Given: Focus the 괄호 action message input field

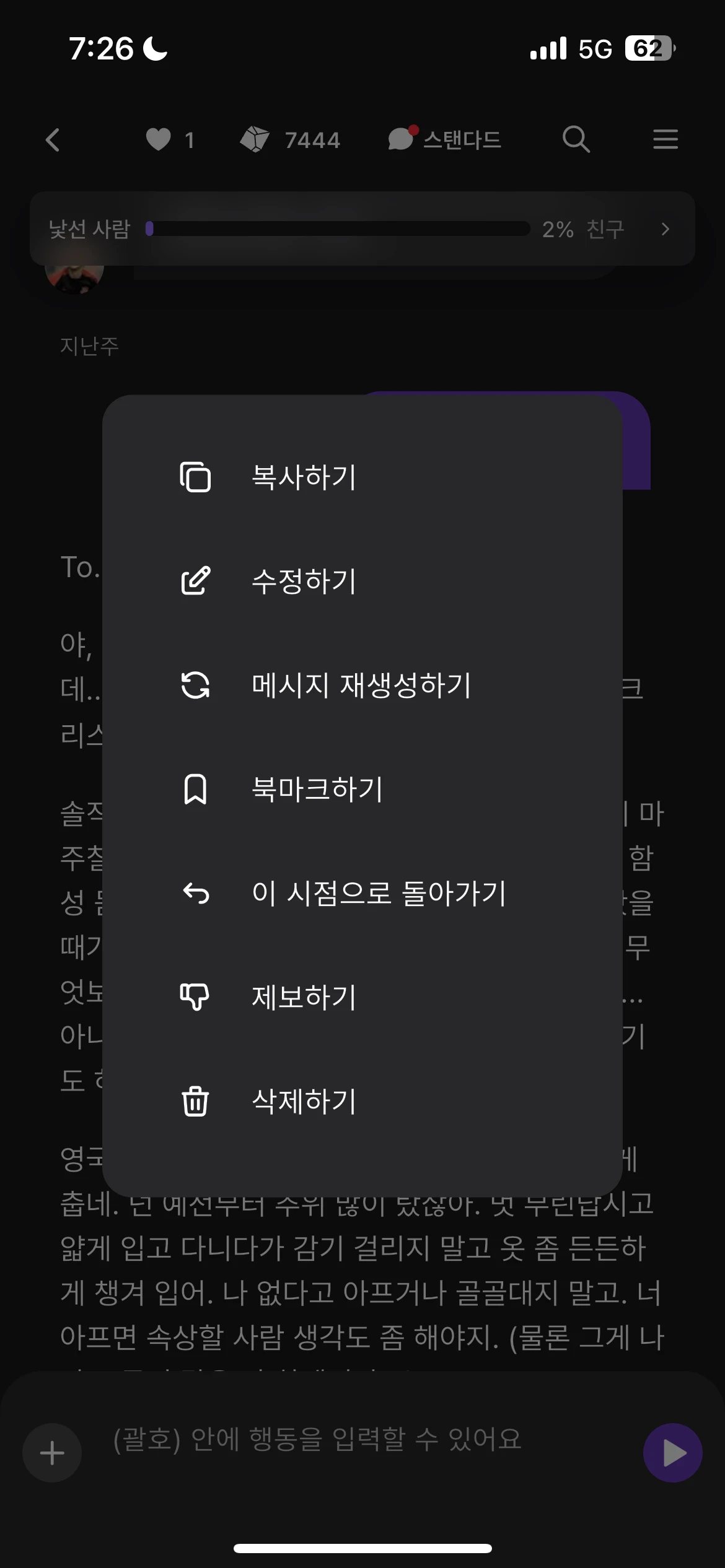Looking at the screenshot, I should 359,1439.
